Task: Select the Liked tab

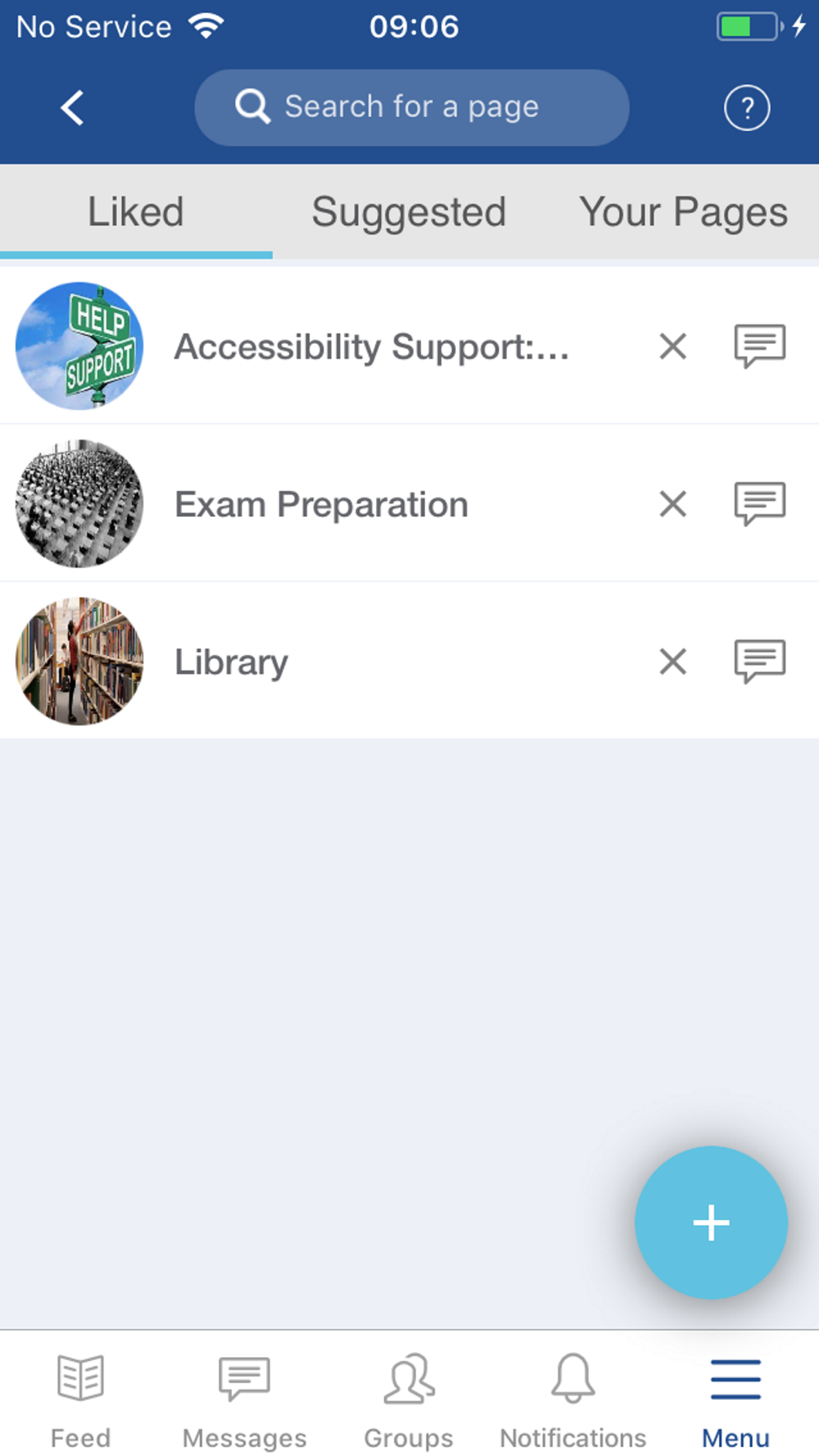Action: point(136,212)
